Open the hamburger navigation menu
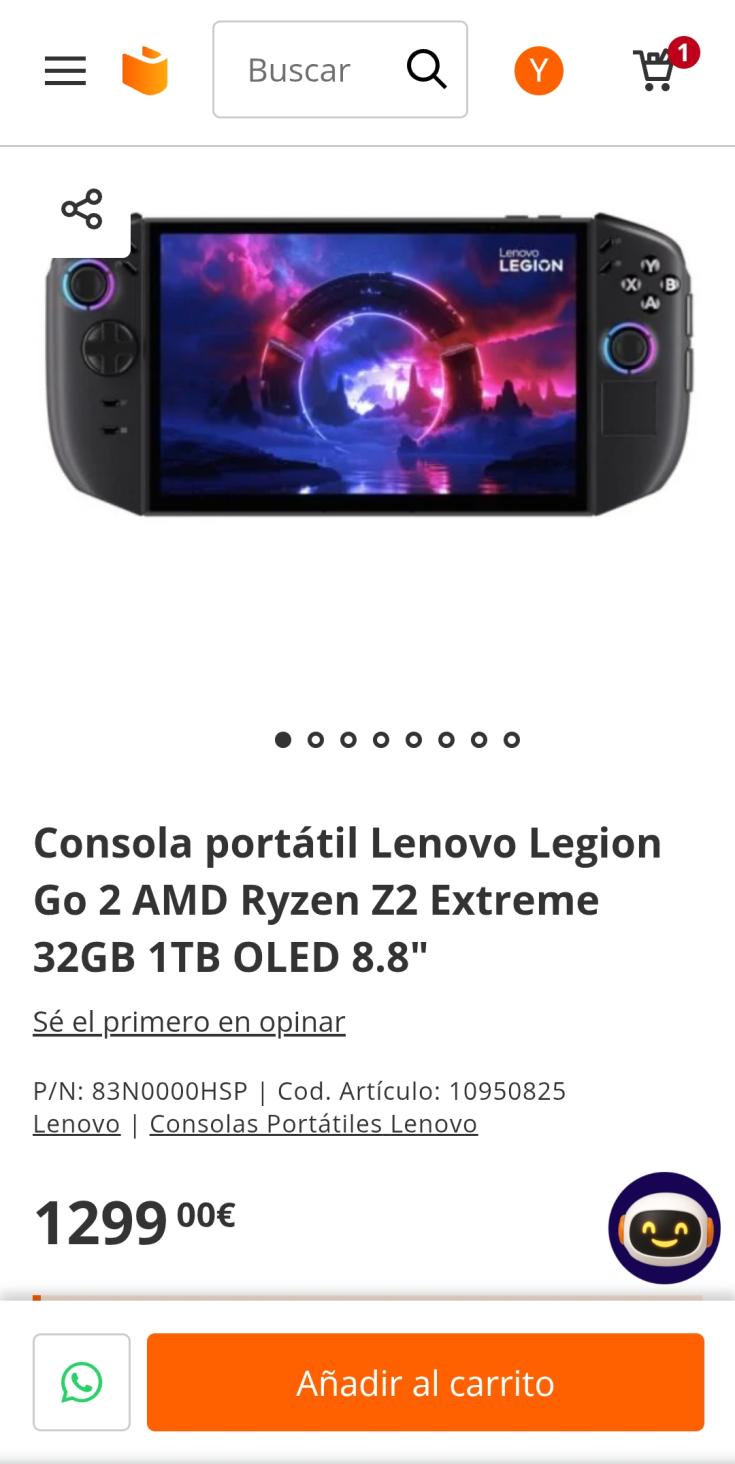 point(64,71)
